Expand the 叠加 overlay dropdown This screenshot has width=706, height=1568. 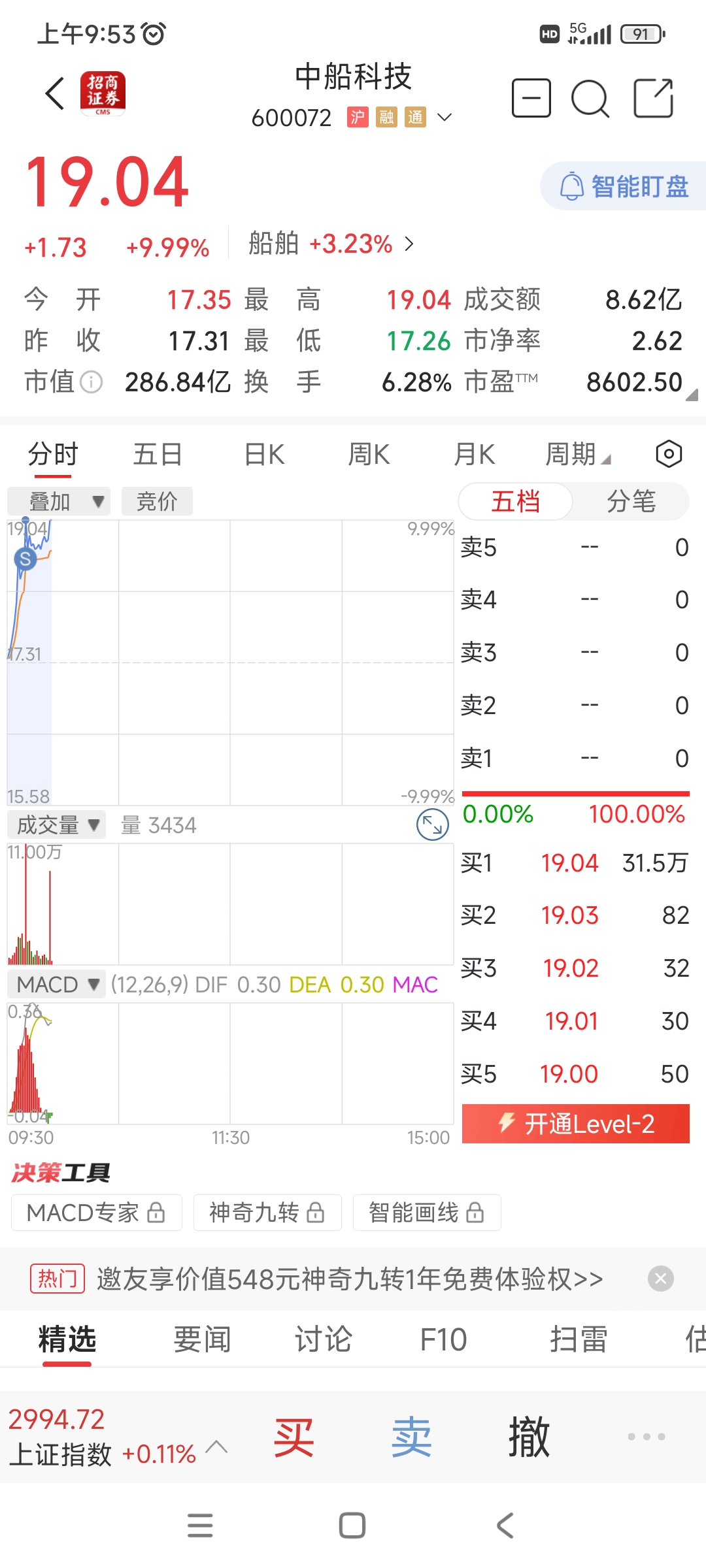coord(59,501)
